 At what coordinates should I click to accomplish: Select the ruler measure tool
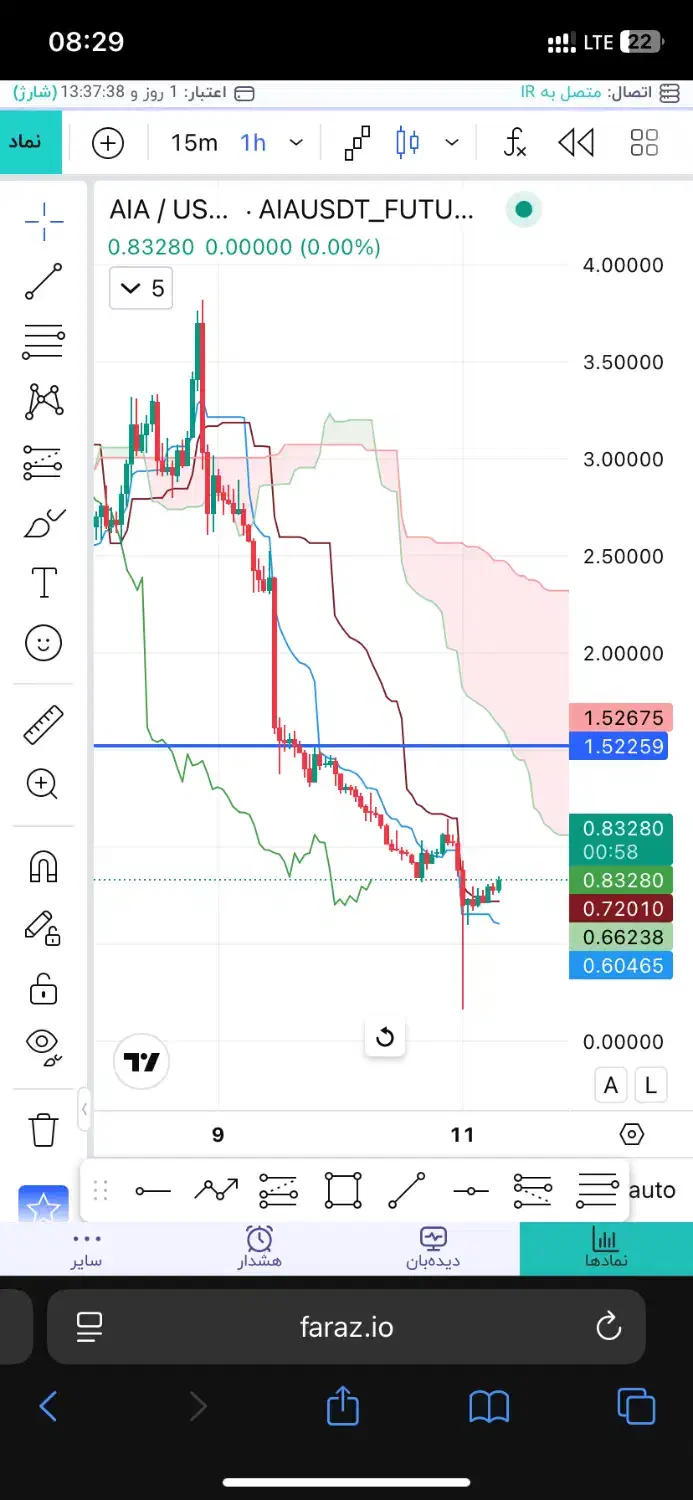[x=43, y=725]
